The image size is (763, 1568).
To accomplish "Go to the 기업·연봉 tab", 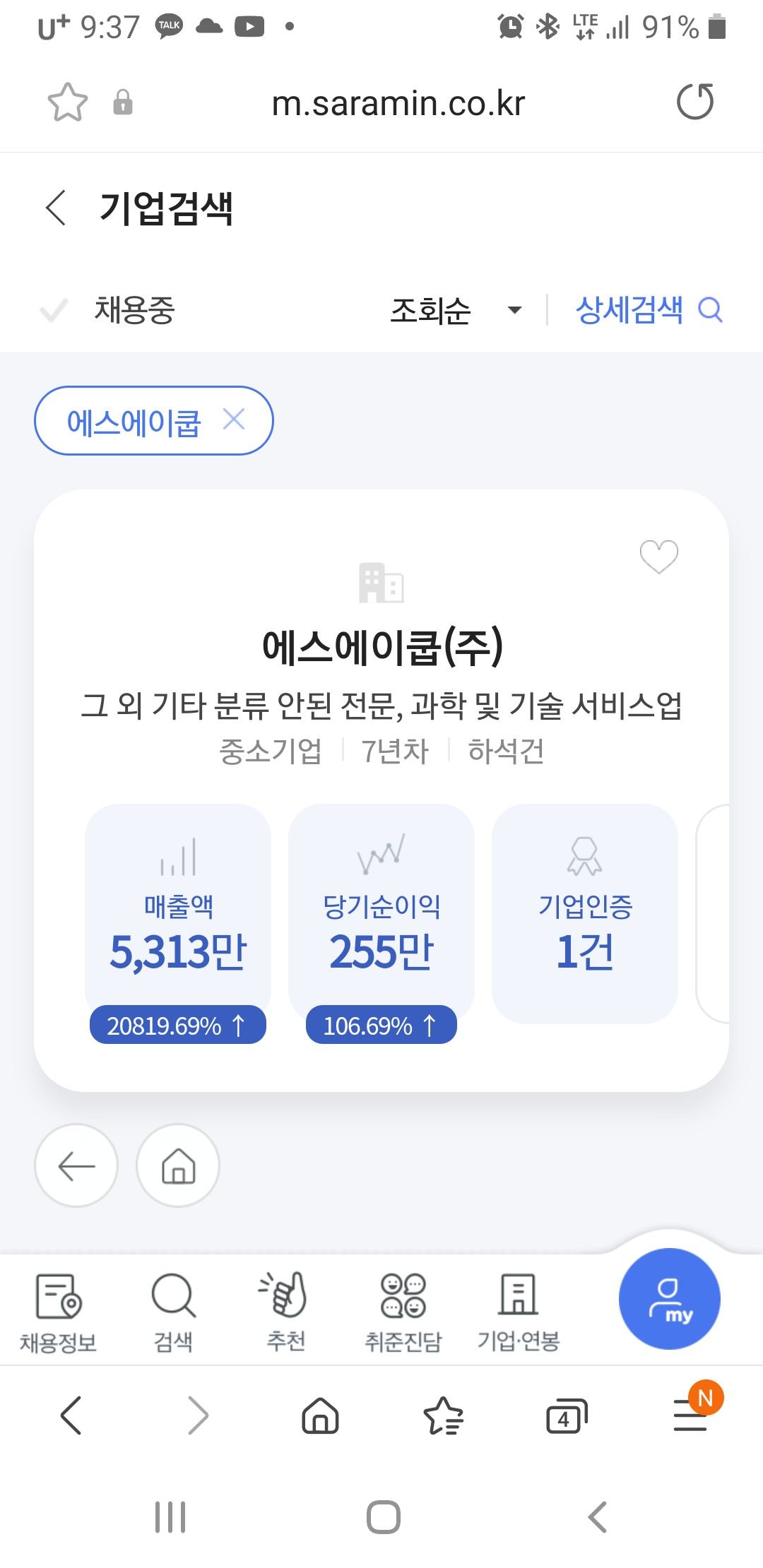I will coord(519,1312).
